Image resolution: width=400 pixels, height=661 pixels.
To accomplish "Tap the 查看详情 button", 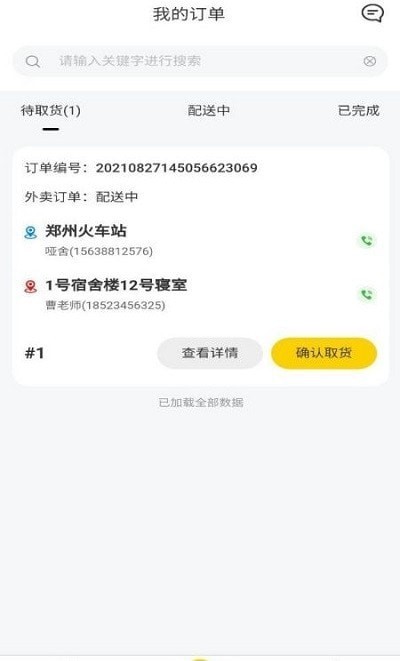I will [210, 353].
